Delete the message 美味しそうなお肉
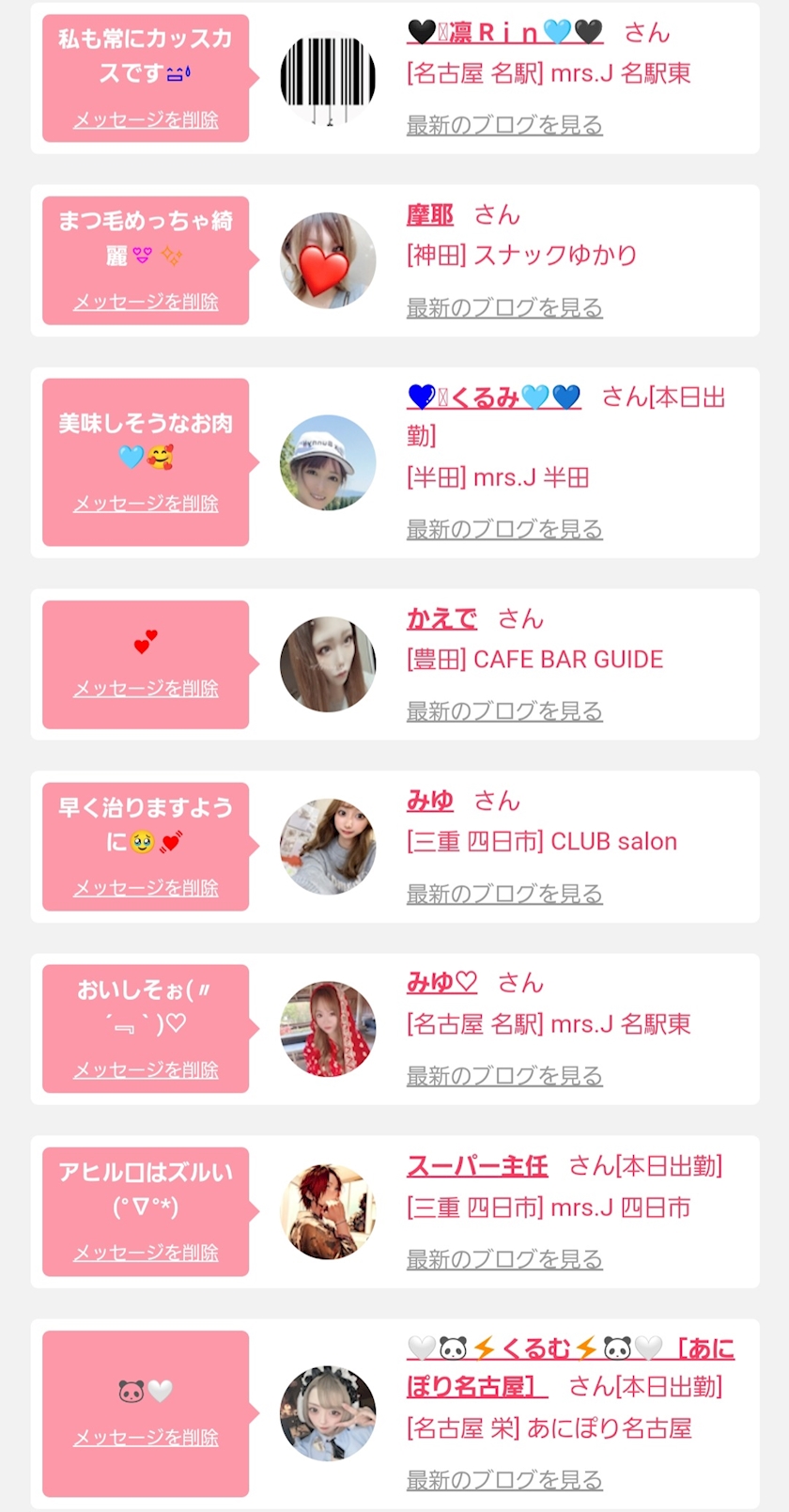The height and width of the screenshot is (1512, 789). tap(146, 504)
